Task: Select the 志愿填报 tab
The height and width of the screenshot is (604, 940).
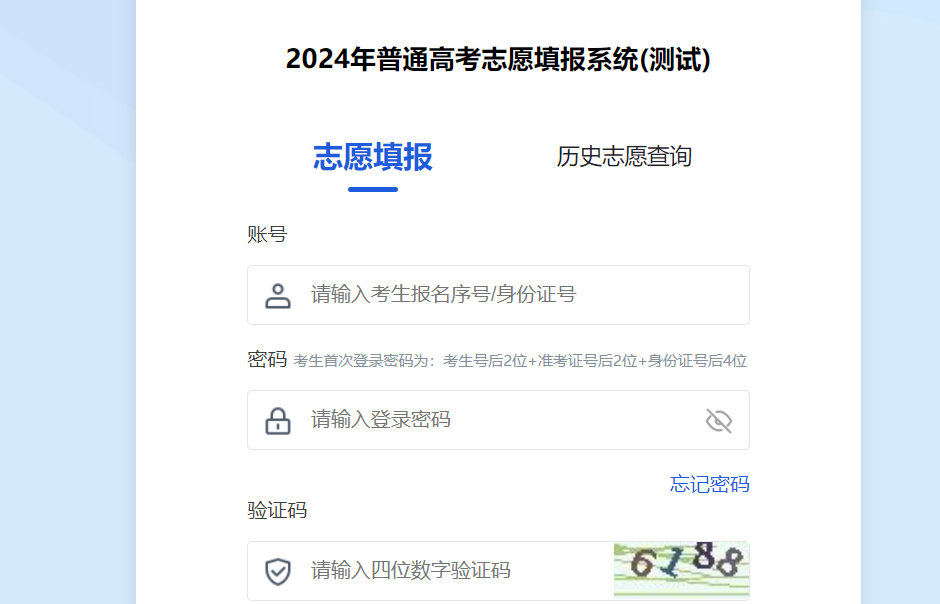Action: [x=373, y=157]
